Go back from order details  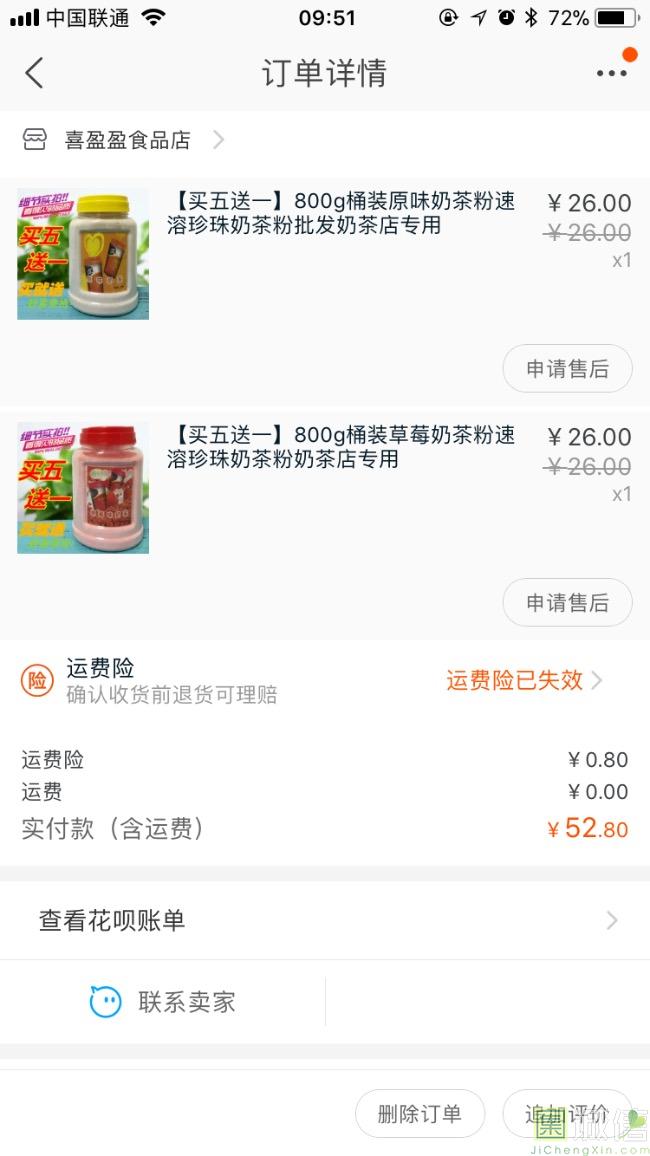pyautogui.click(x=35, y=73)
